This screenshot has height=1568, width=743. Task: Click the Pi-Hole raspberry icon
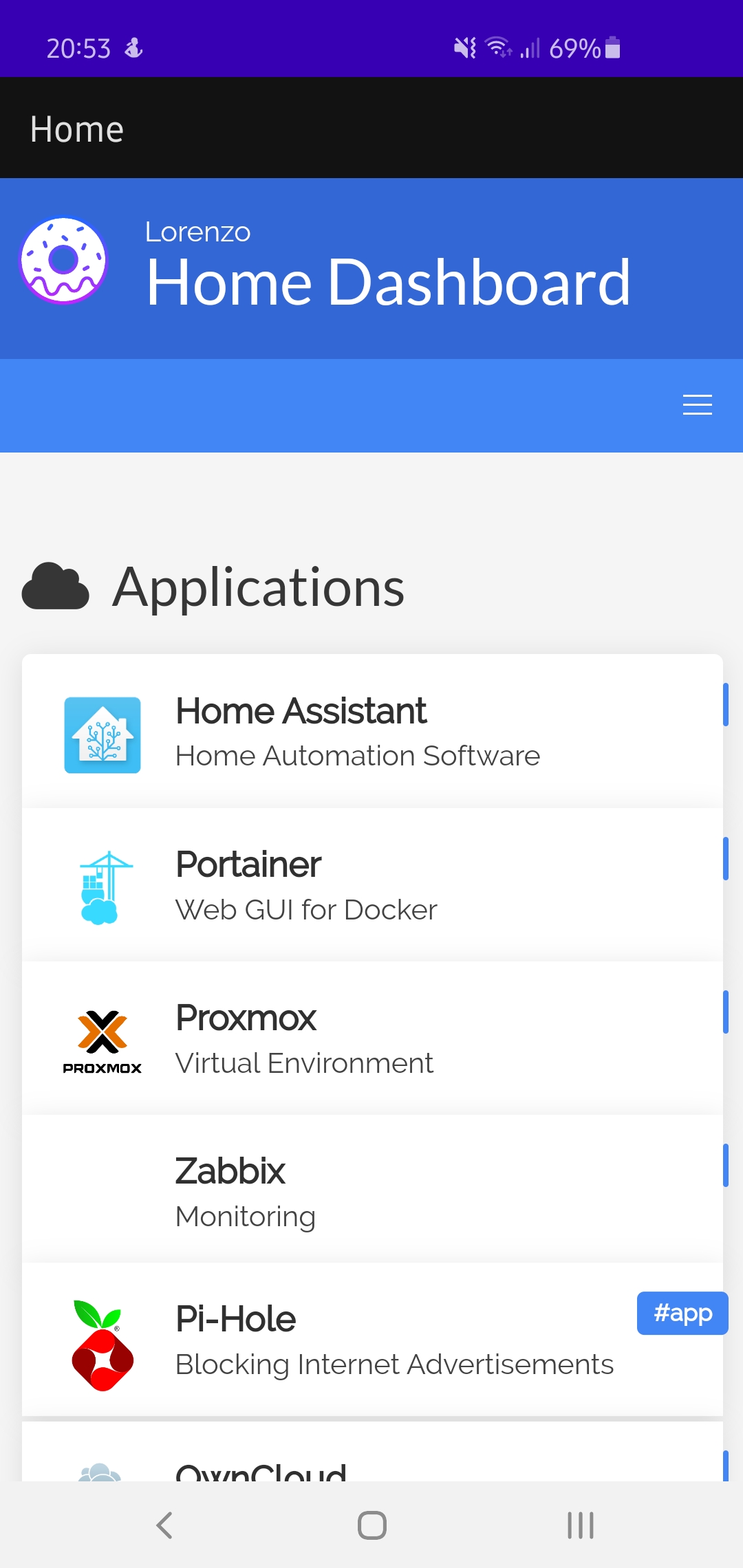pos(103,1346)
